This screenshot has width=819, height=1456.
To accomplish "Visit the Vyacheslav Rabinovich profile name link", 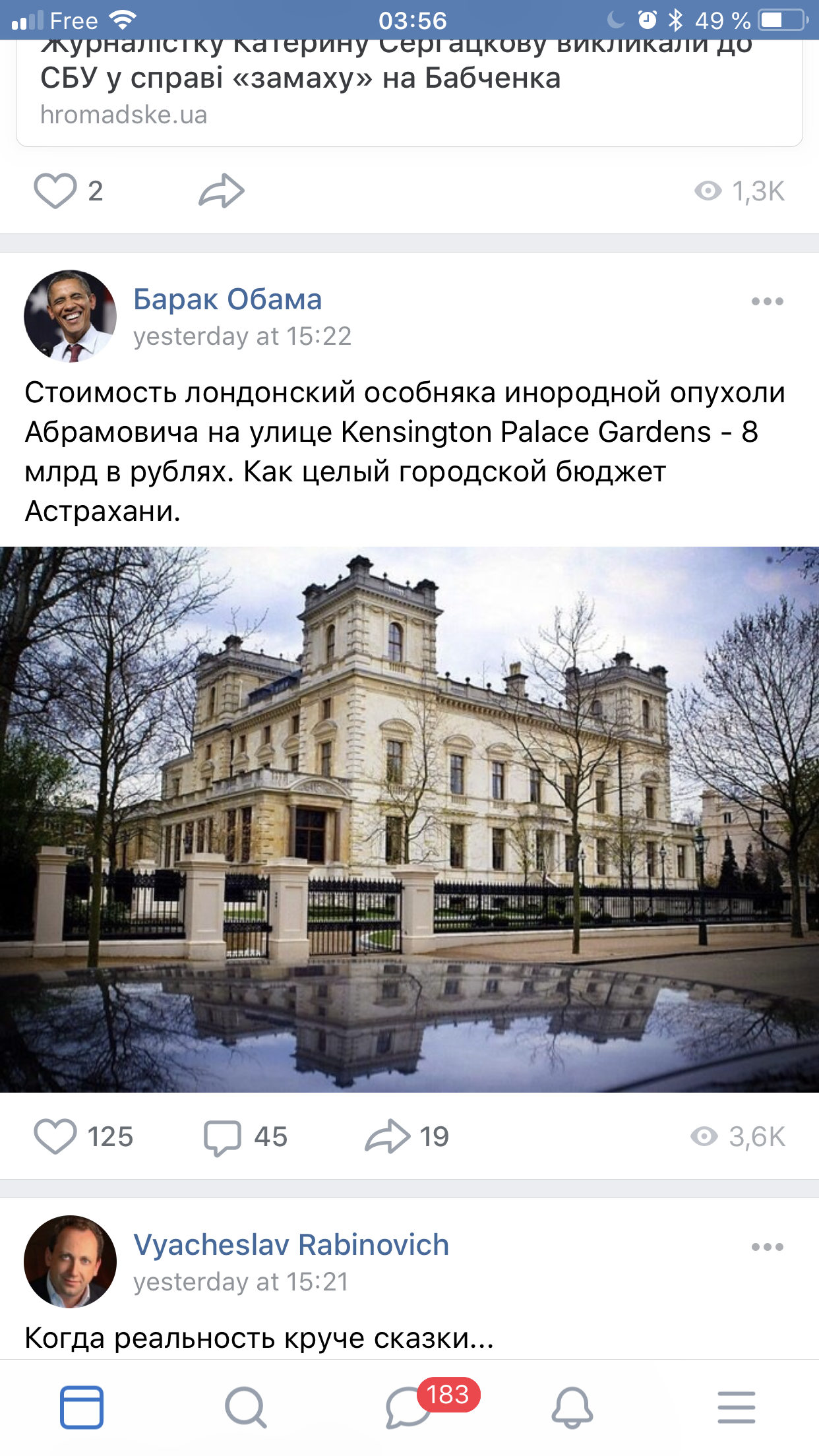I will pos(291,1245).
